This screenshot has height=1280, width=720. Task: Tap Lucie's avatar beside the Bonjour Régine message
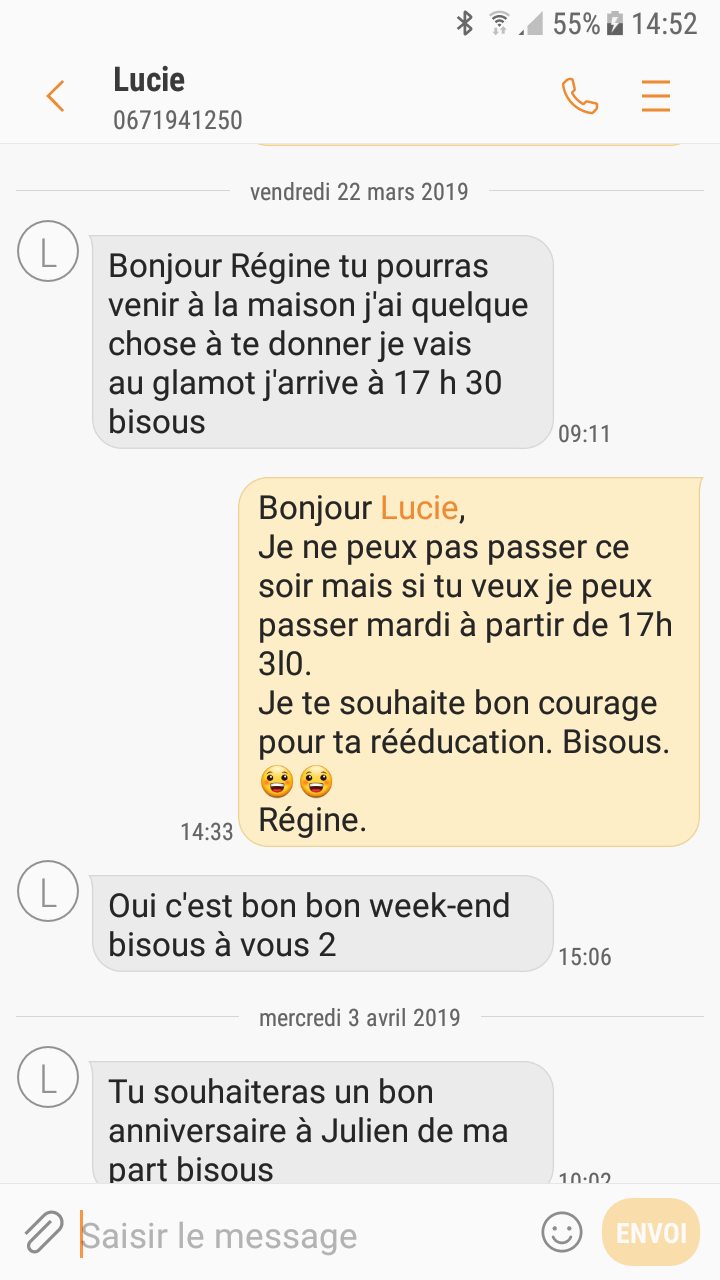(x=48, y=252)
